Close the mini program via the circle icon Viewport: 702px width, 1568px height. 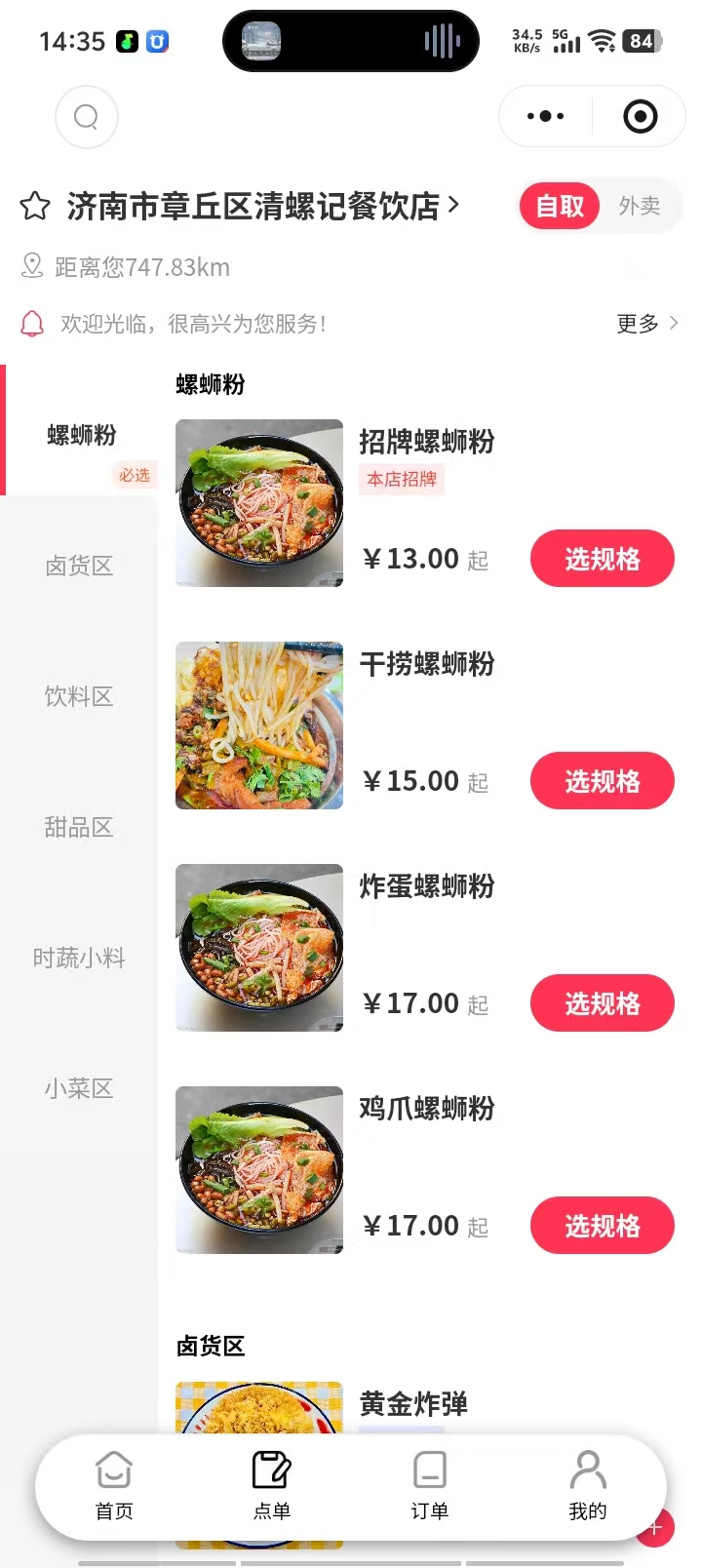point(640,117)
